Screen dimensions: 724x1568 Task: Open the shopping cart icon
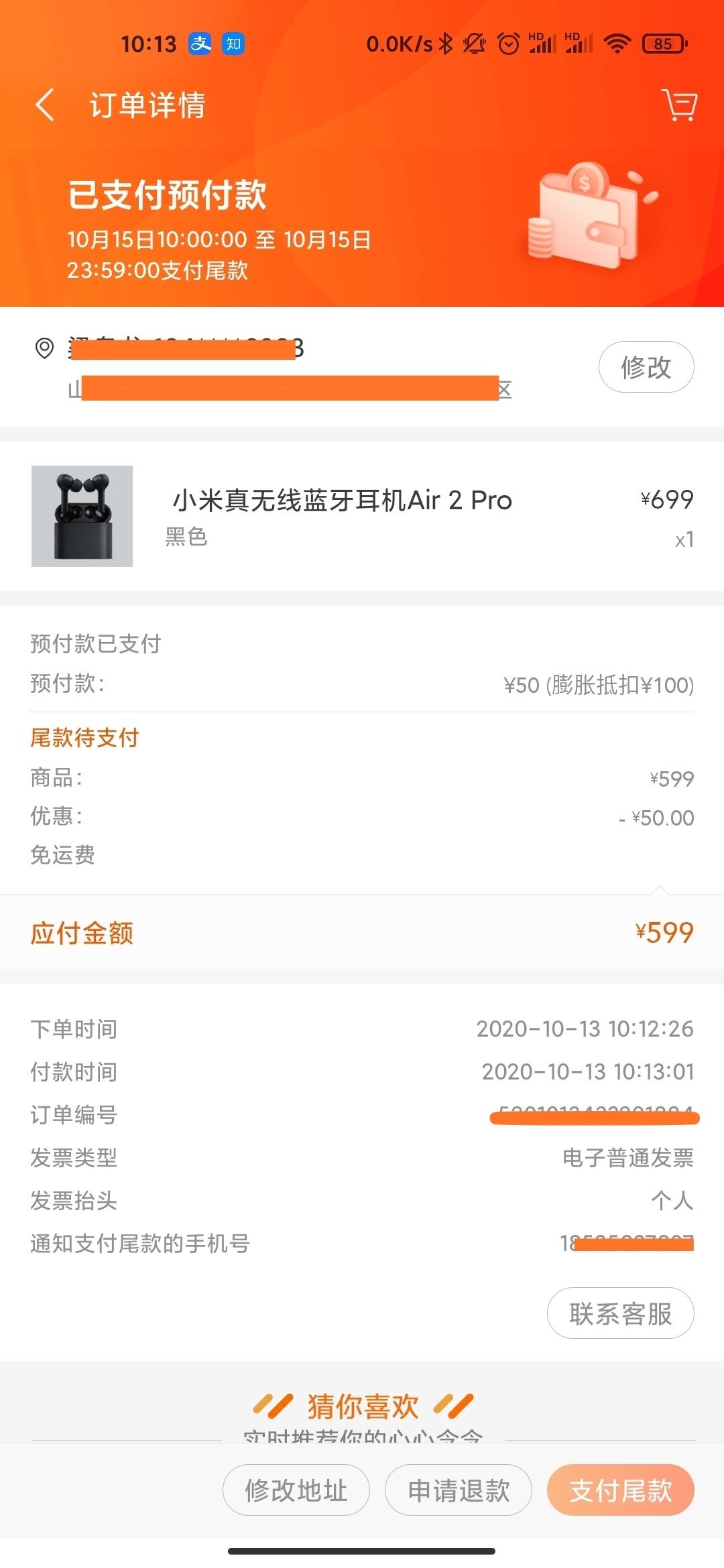(x=680, y=105)
